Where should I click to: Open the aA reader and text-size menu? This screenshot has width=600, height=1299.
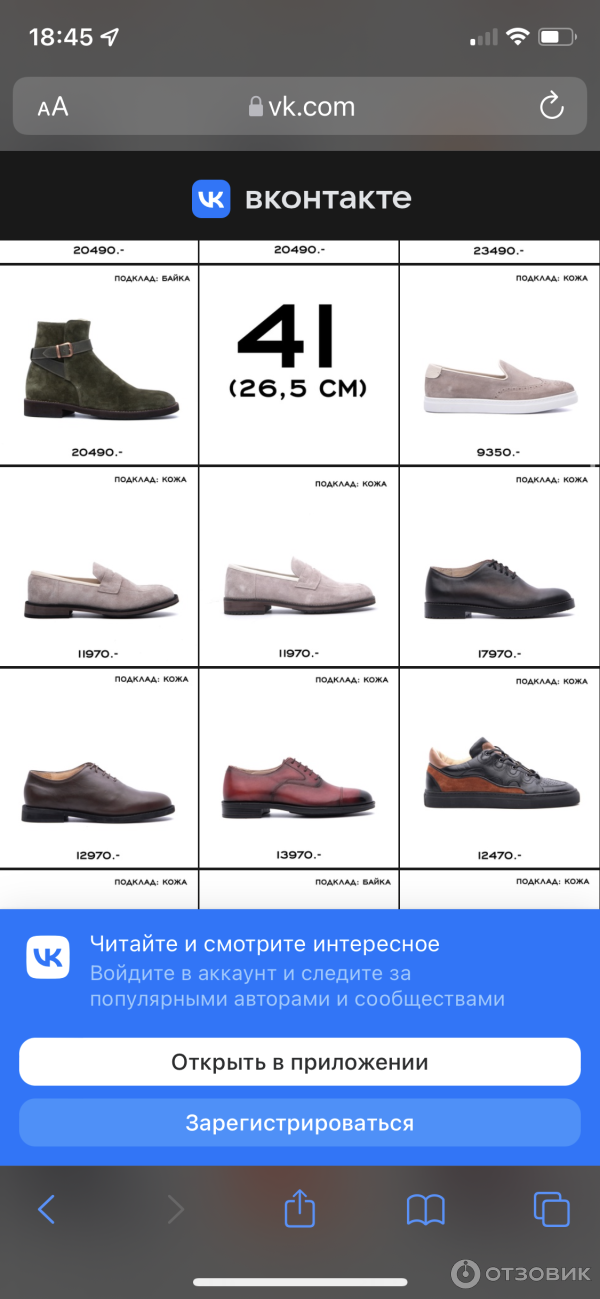53,107
